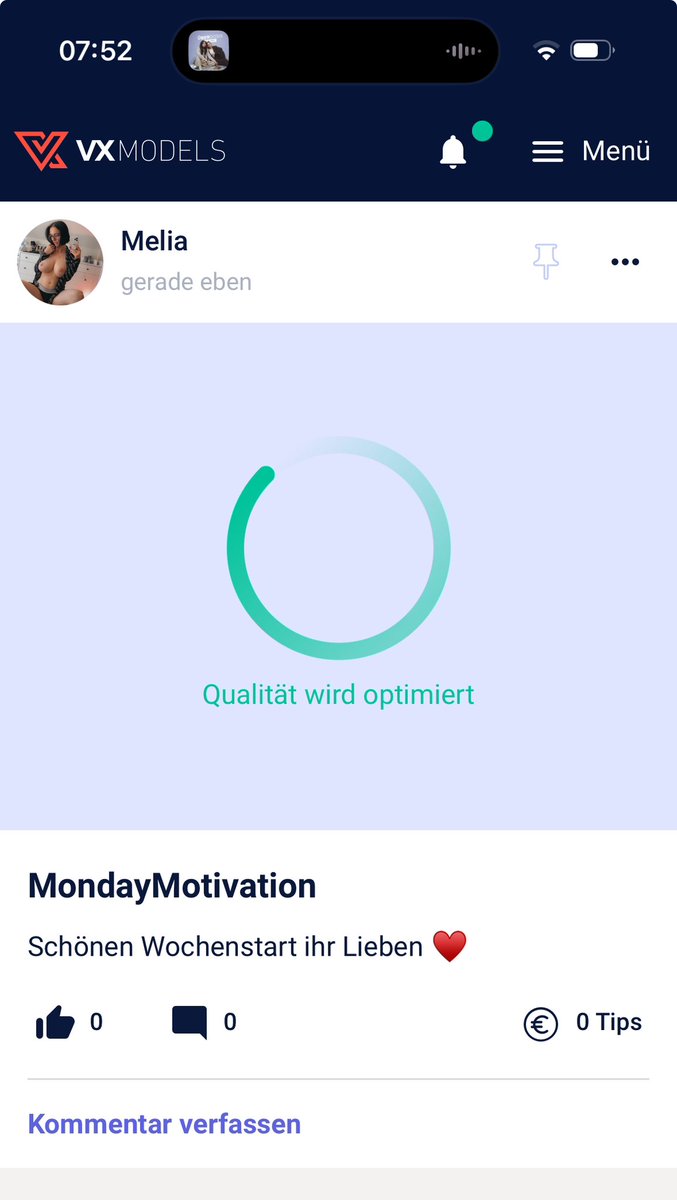Open the notifications bell
The height and width of the screenshot is (1200, 677).
tap(453, 151)
